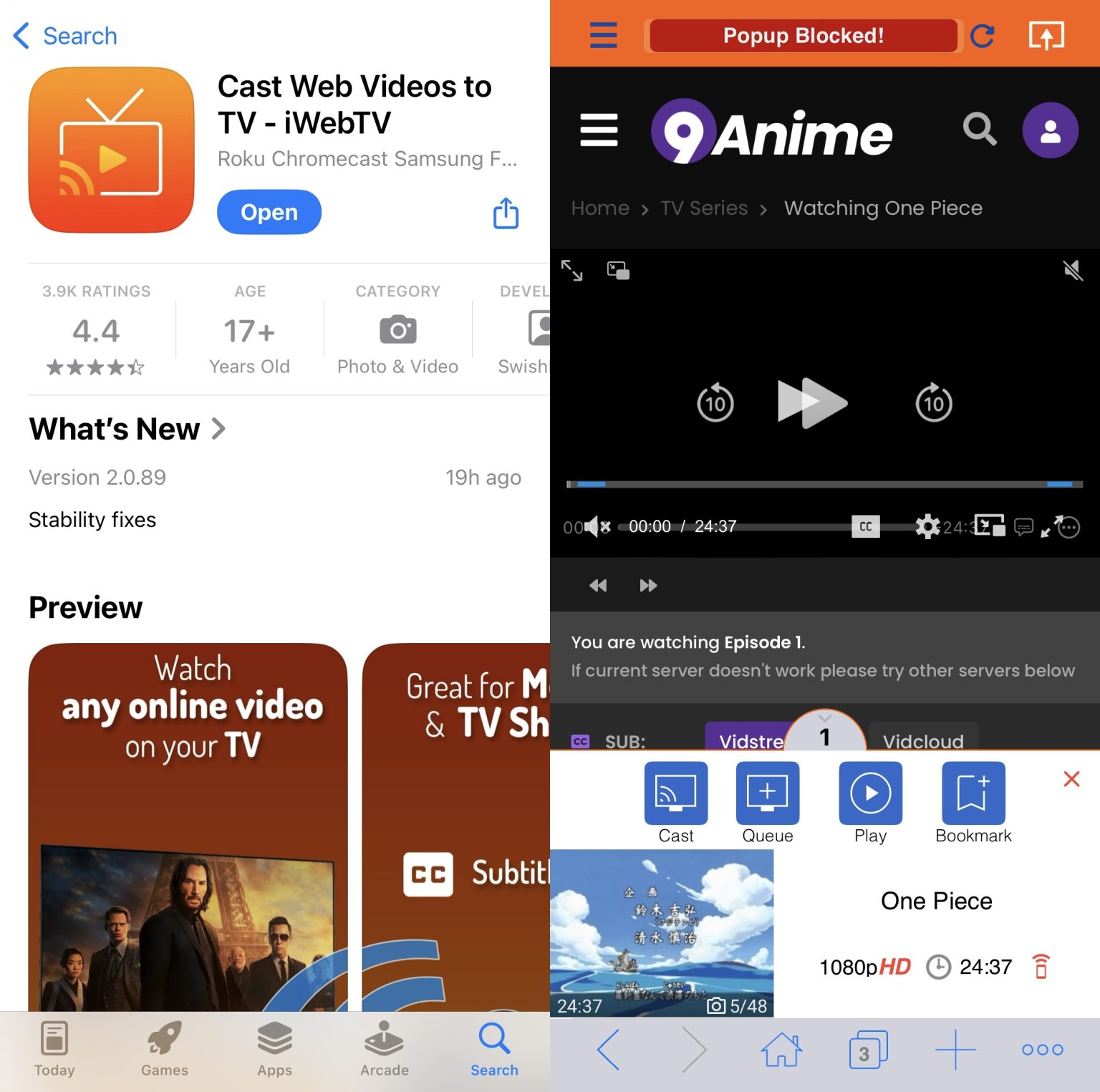Play the One Piece video
1100x1092 pixels.
click(812, 403)
